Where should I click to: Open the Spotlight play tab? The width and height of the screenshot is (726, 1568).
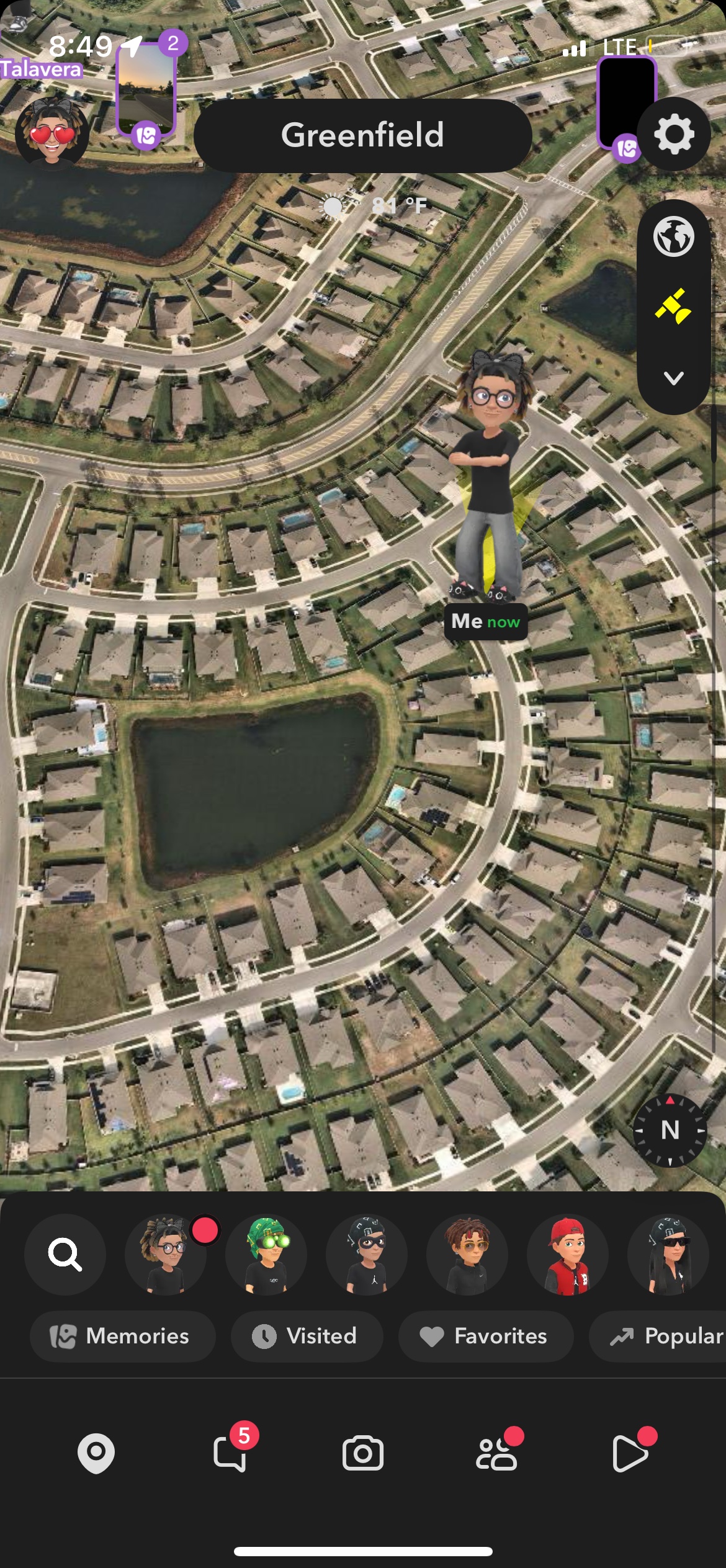[x=629, y=1453]
